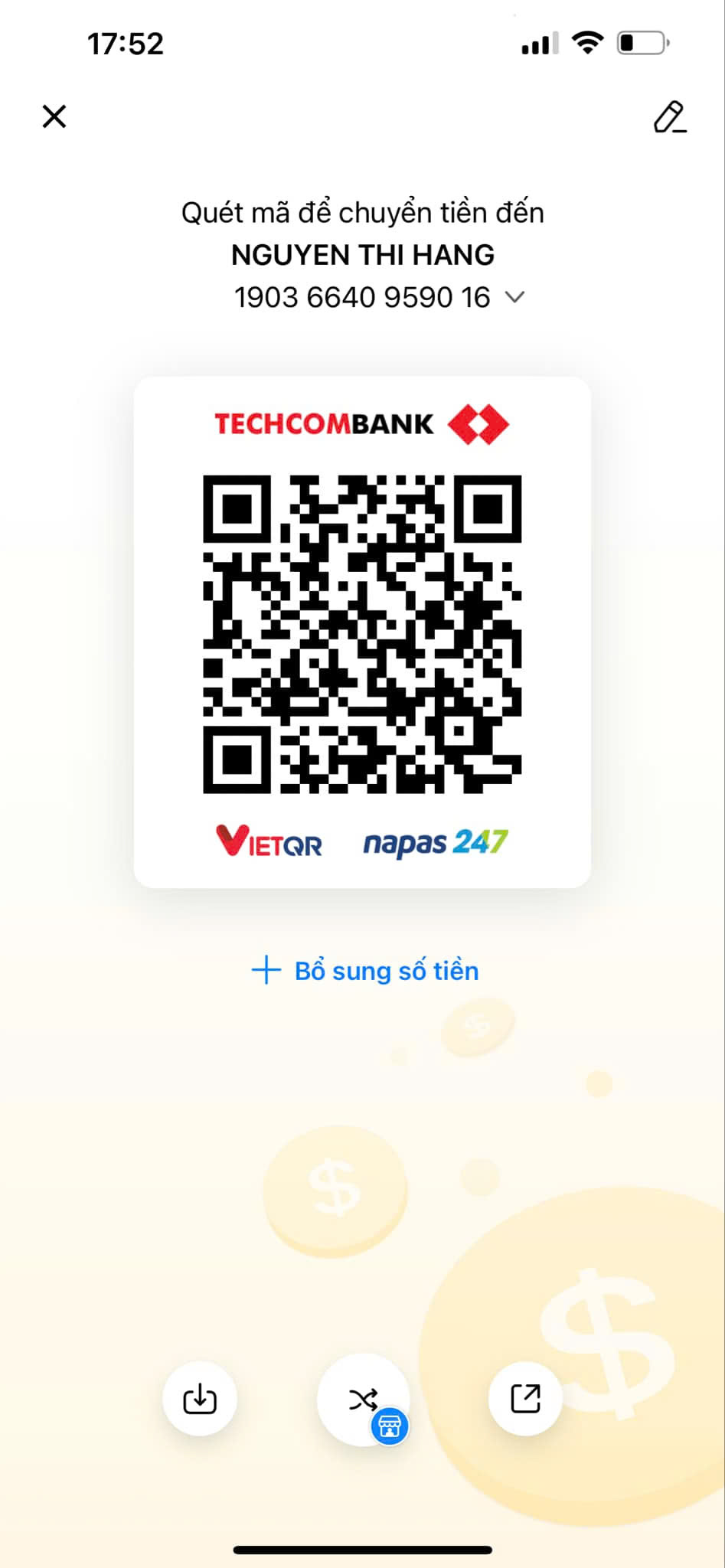This screenshot has height=1568, width=725.
Task: Expand the account number dropdown
Action: (515, 297)
